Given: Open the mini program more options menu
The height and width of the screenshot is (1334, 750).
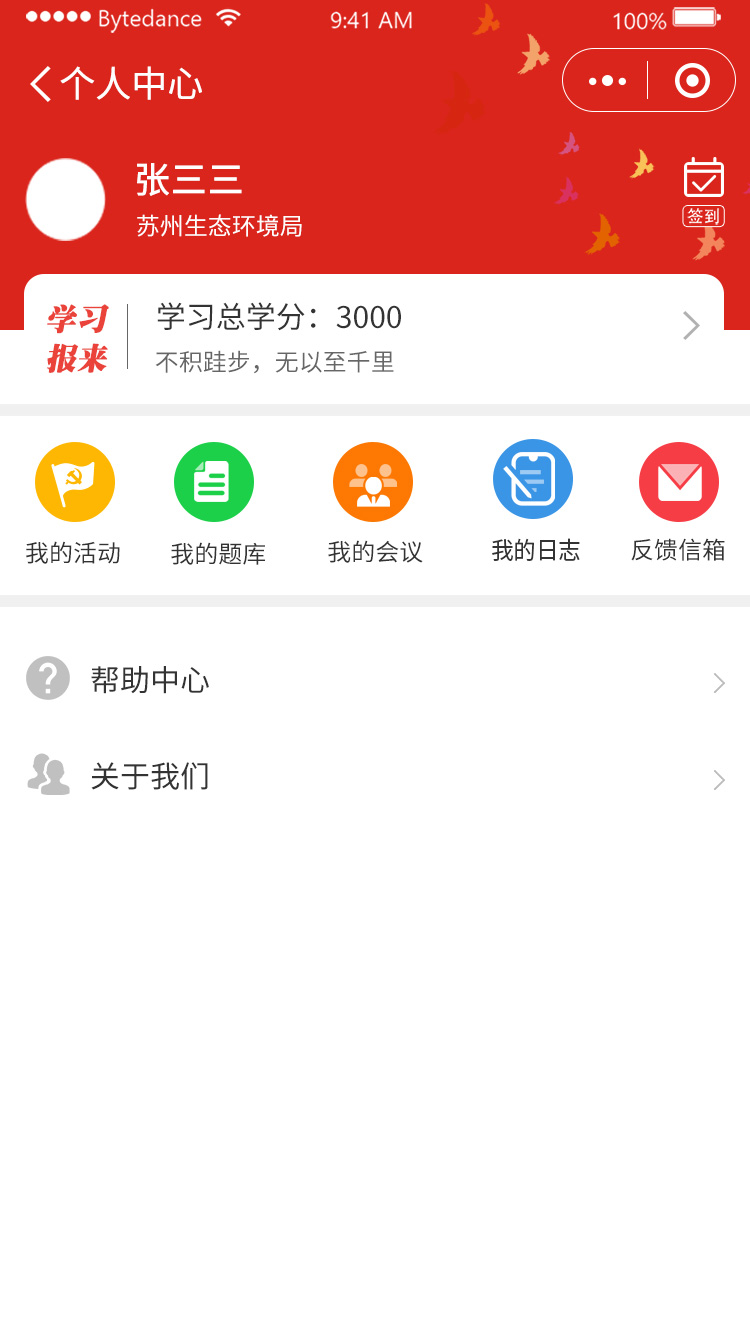Looking at the screenshot, I should [607, 81].
